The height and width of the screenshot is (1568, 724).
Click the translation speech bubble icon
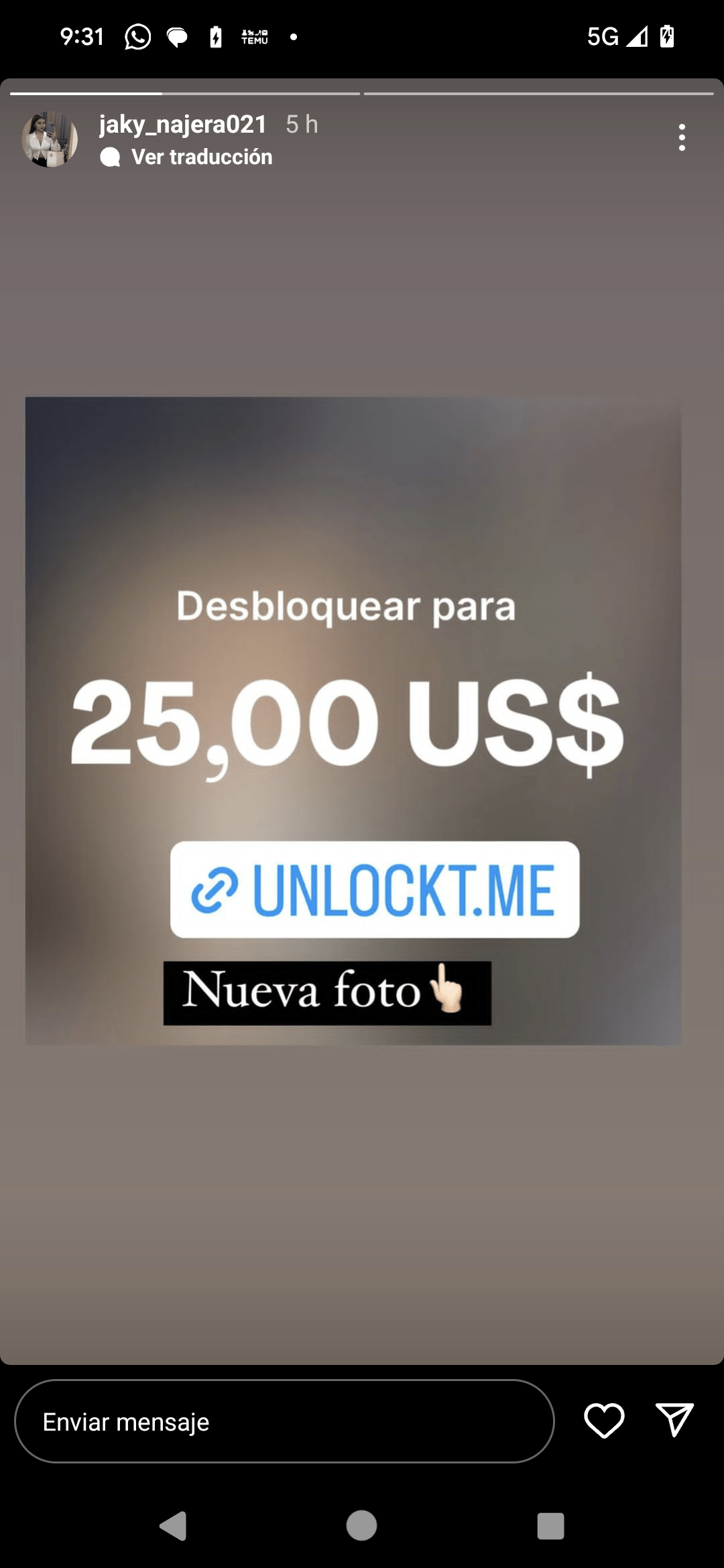click(109, 157)
